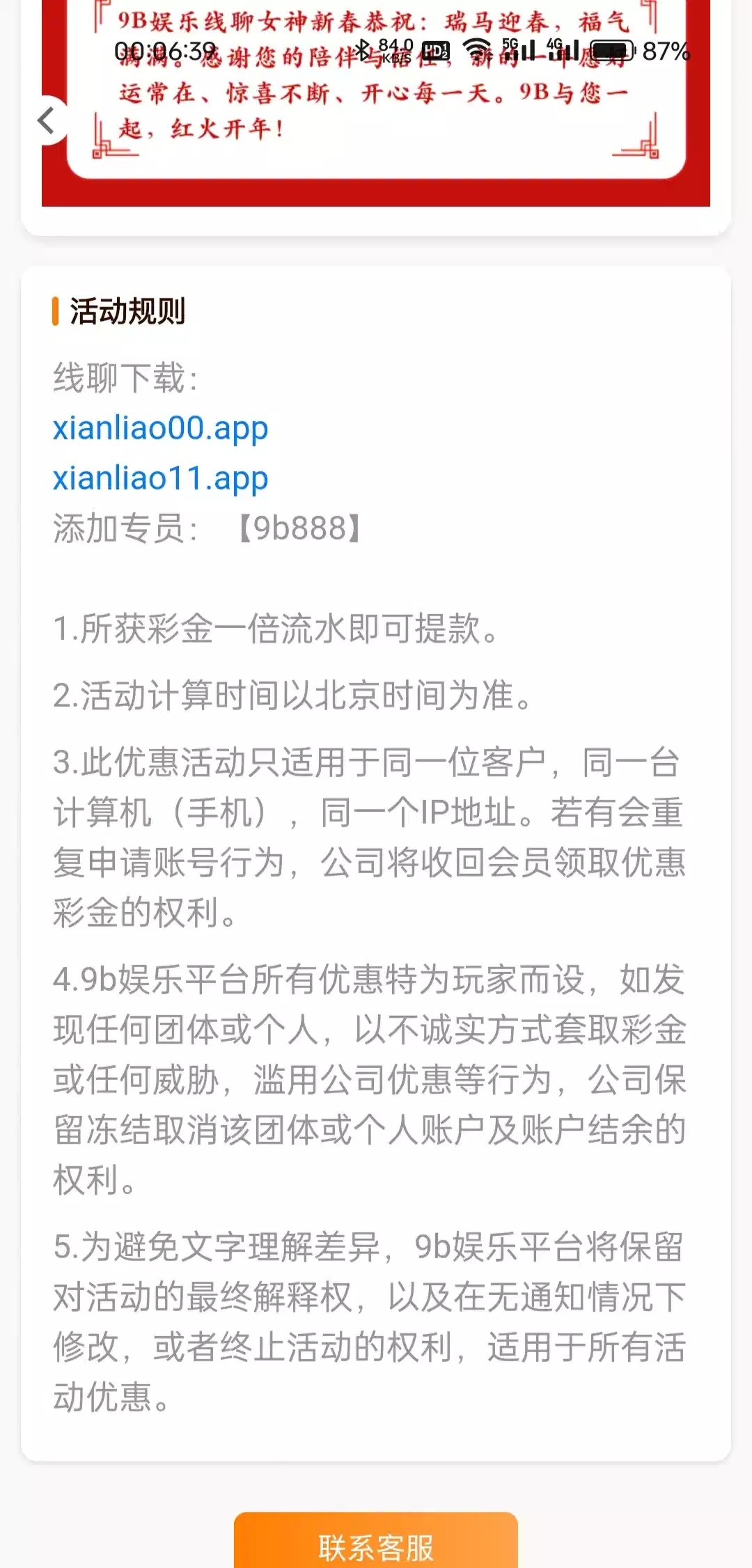Open the xianliao11.app link
The width and height of the screenshot is (752, 1568).
[160, 478]
